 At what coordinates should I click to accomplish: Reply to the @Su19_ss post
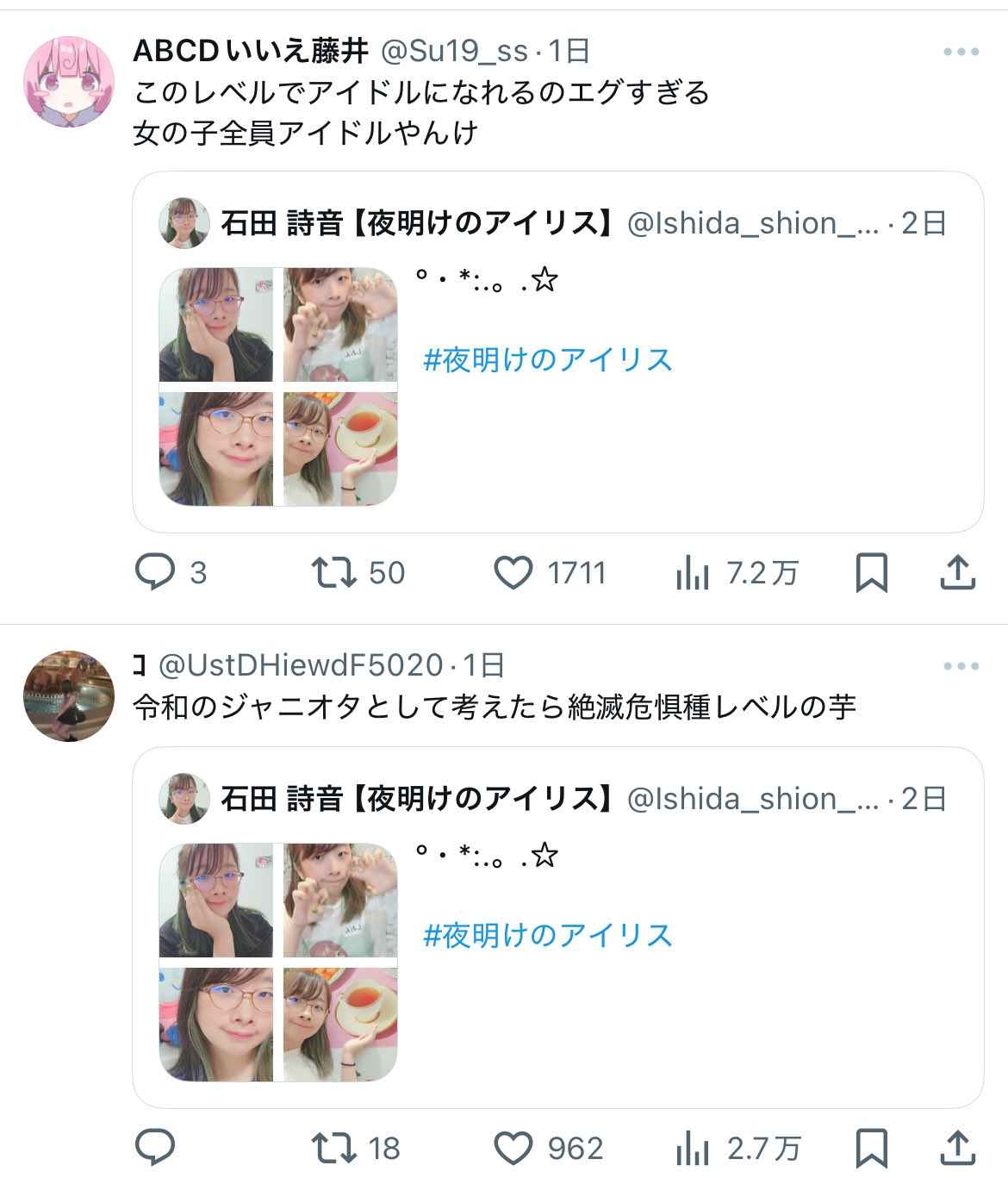[156, 572]
